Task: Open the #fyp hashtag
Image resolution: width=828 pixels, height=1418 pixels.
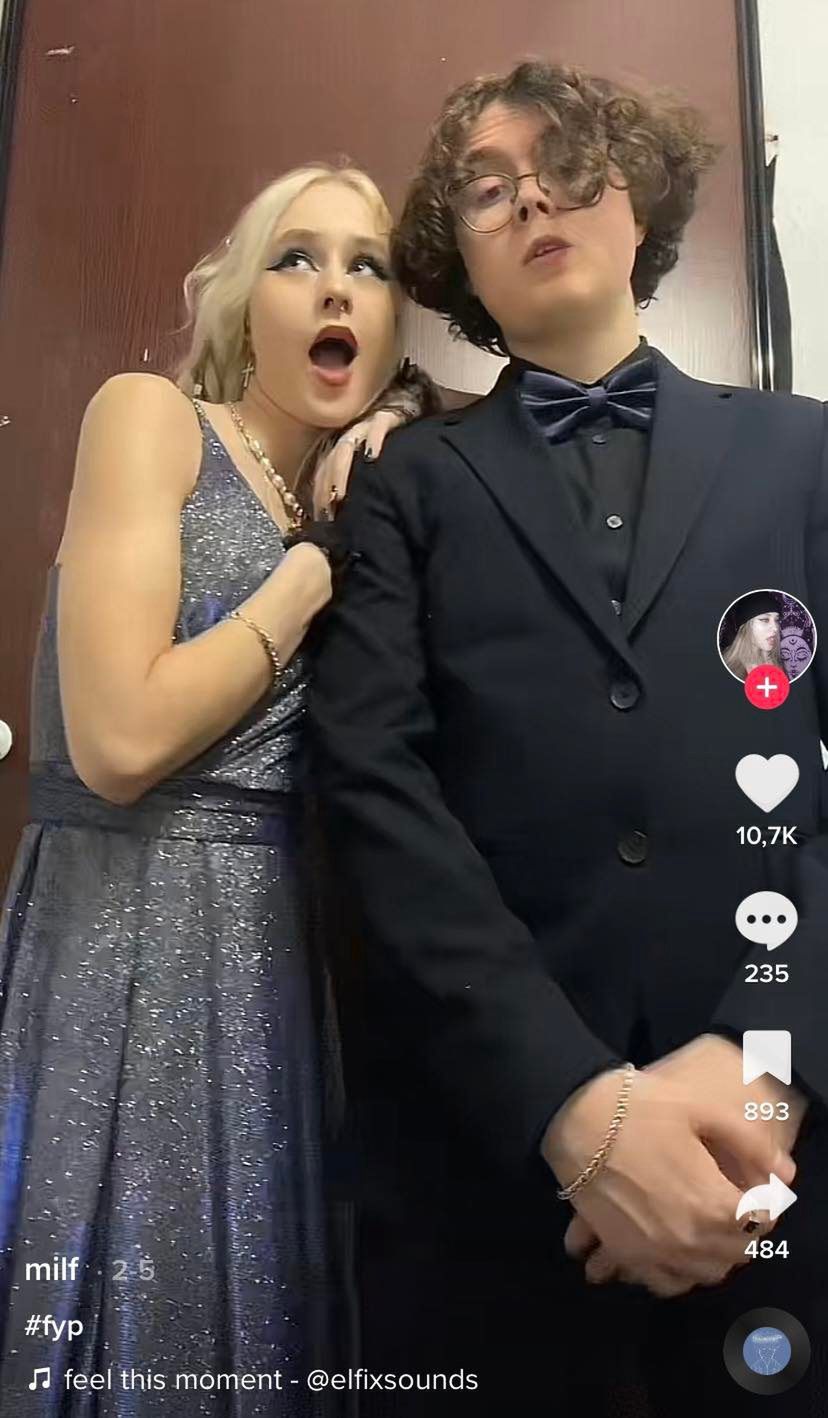Action: click(x=54, y=1326)
